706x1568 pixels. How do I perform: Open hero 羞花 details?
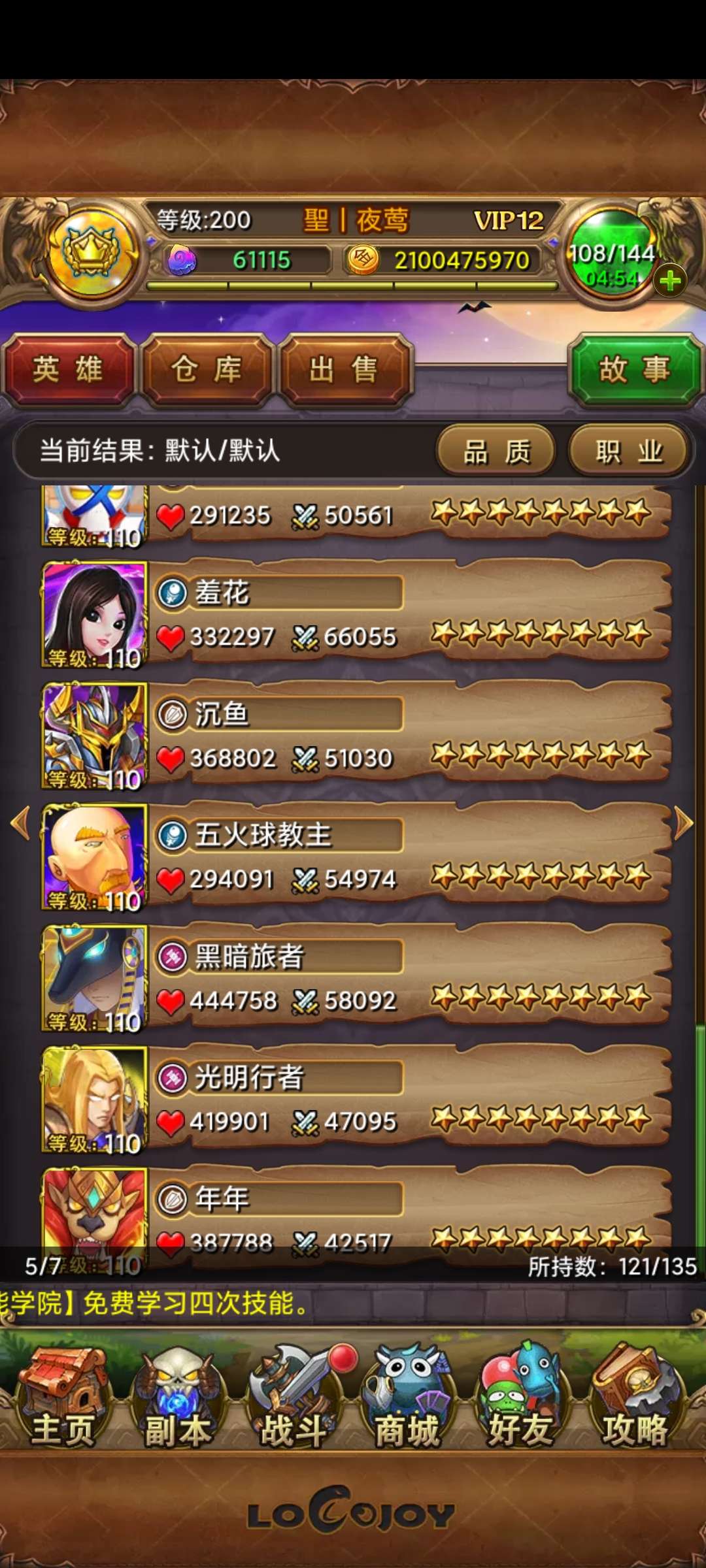[353, 614]
